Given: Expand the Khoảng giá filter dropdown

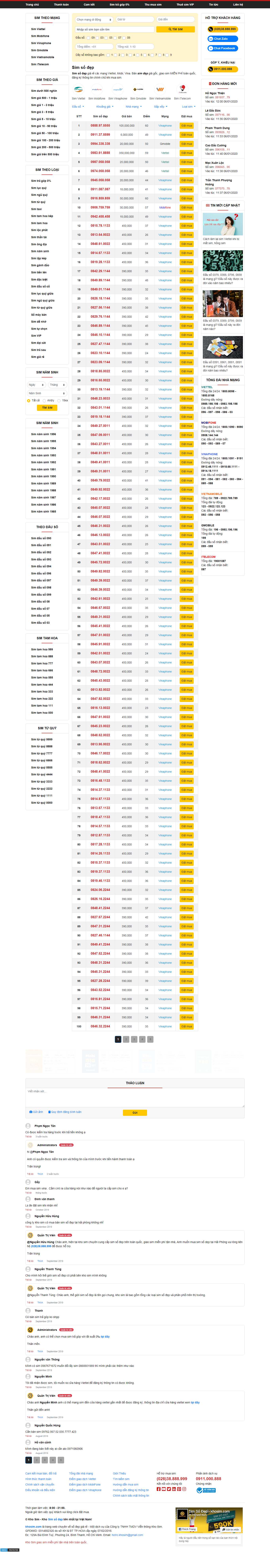Looking at the screenshot, I should pyautogui.click(x=103, y=107).
